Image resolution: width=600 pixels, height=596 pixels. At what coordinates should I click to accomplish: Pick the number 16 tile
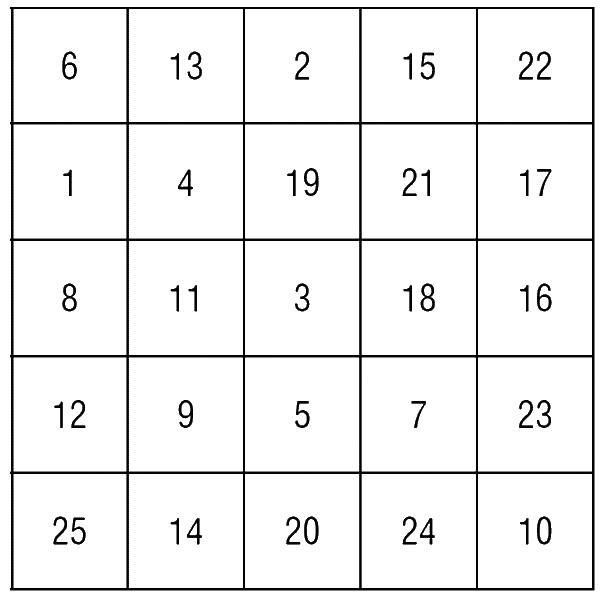coord(535,299)
